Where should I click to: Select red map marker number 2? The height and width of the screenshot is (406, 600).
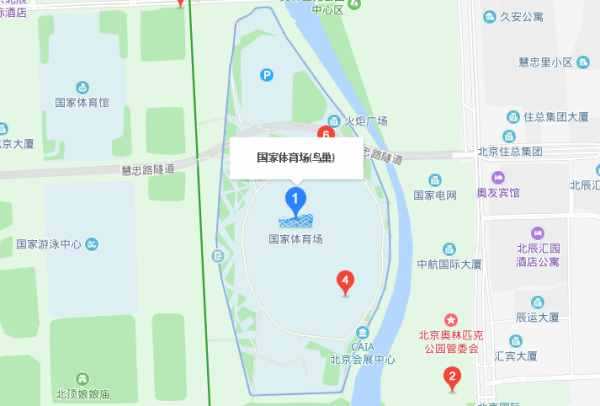coord(452,377)
